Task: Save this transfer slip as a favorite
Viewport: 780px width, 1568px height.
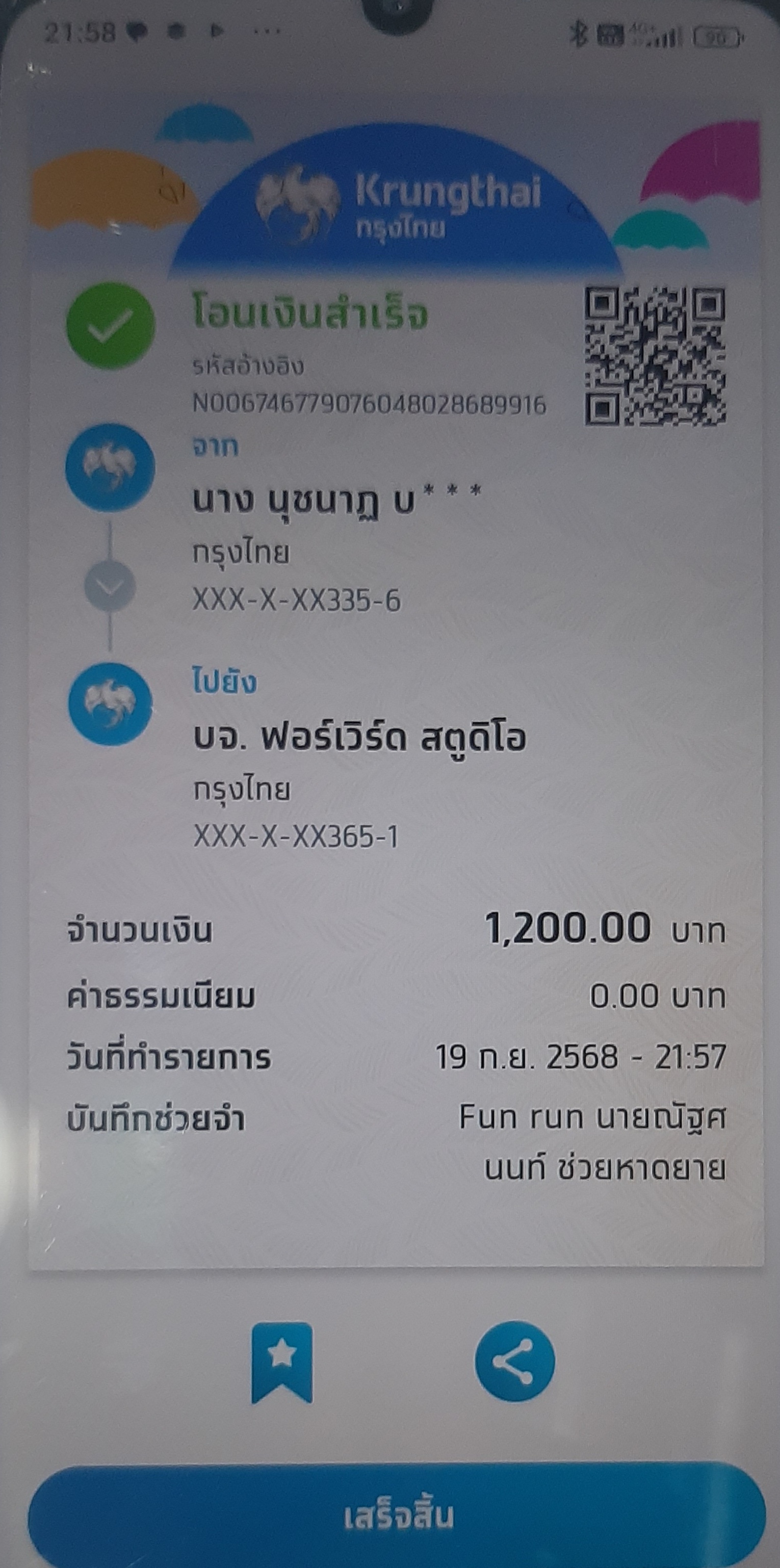Action: tap(281, 1362)
